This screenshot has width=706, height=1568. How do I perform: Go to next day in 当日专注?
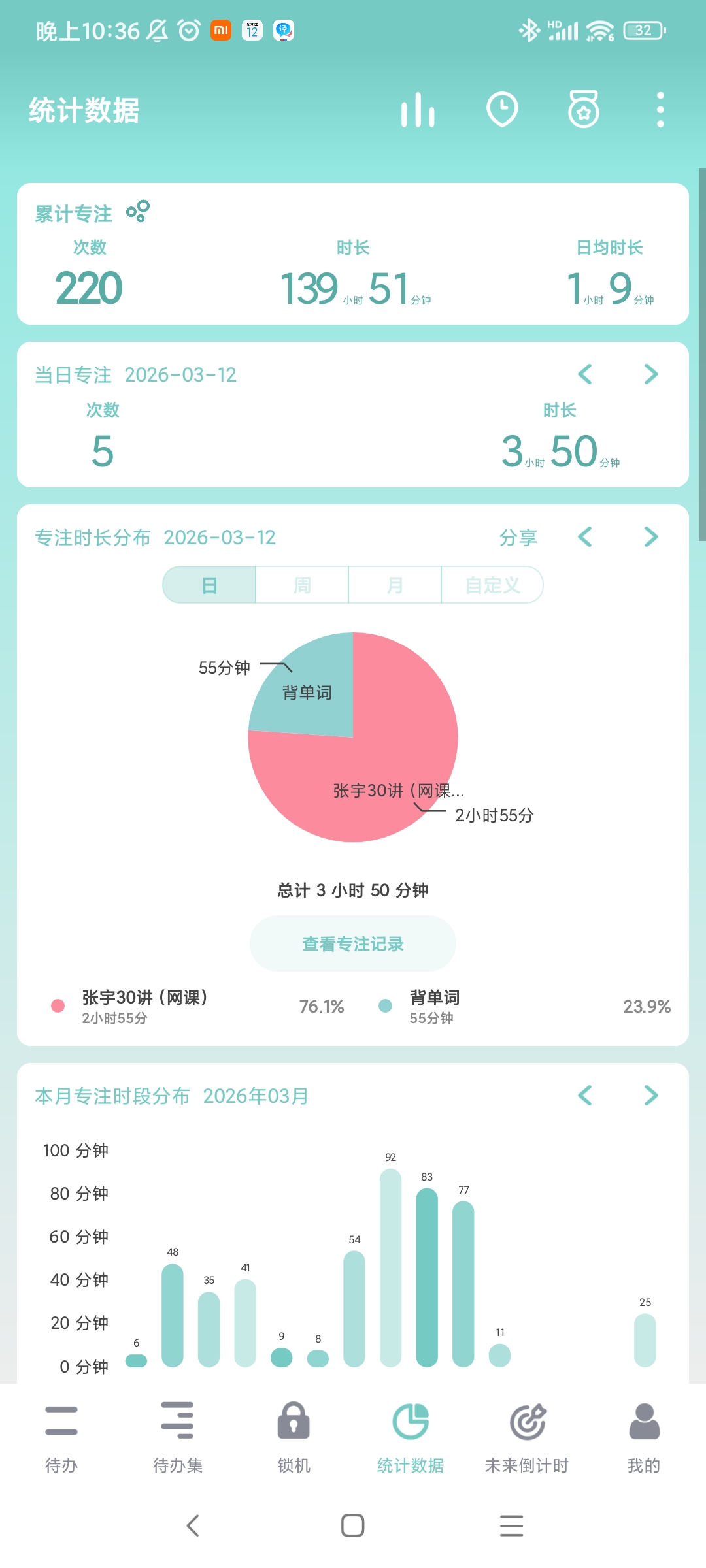coord(650,374)
